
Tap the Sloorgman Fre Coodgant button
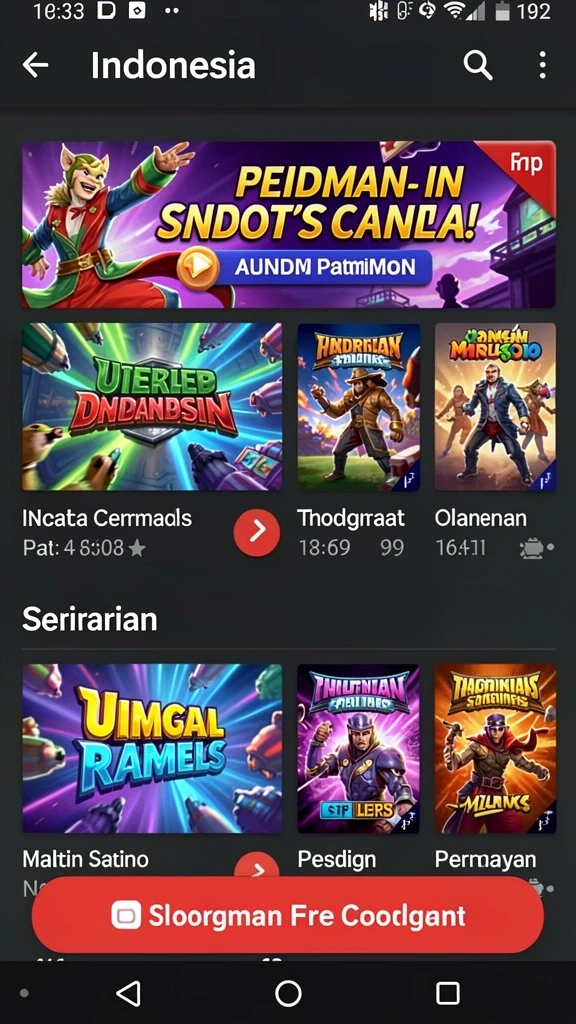288,915
